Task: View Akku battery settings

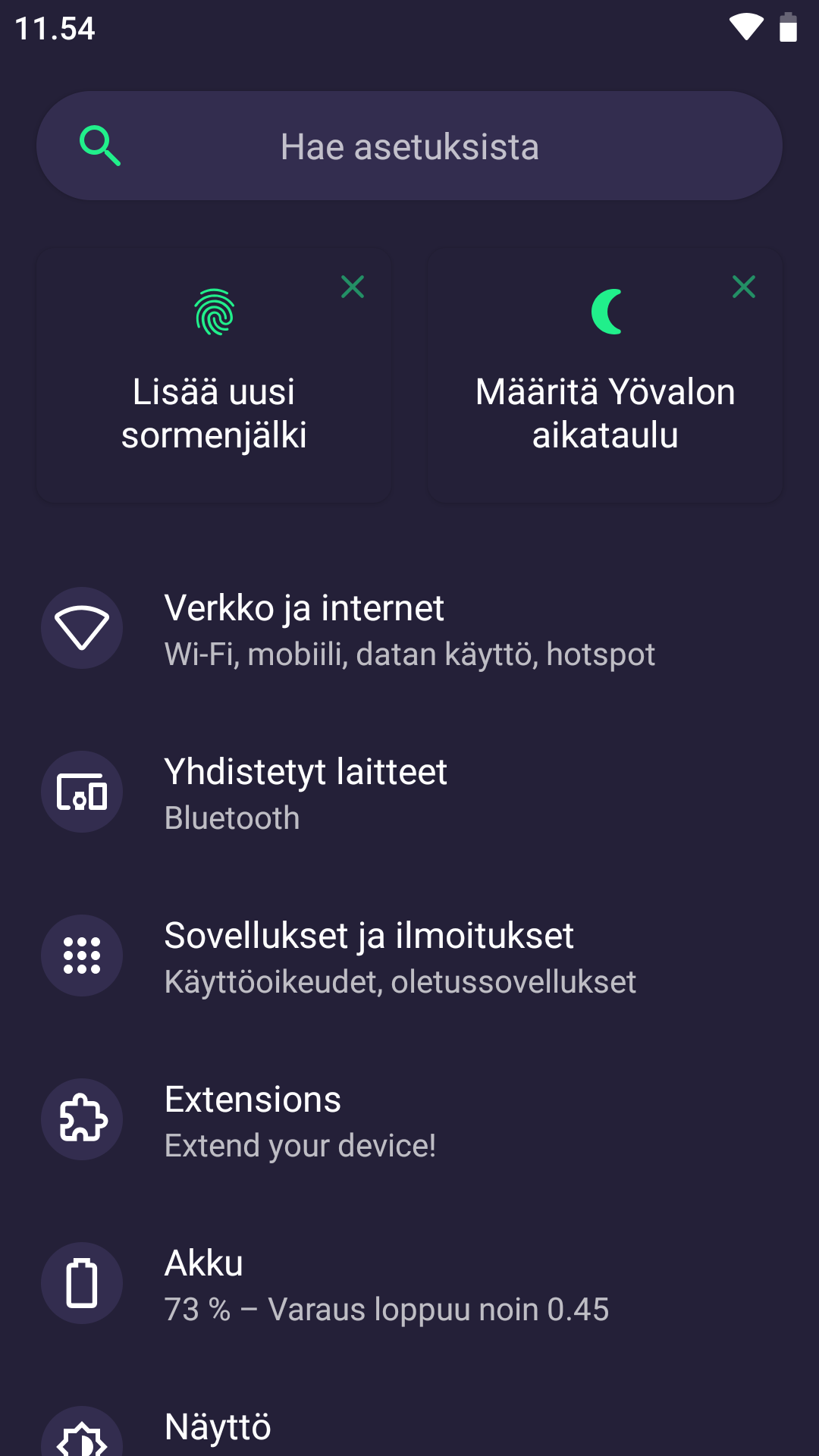Action: tap(409, 1284)
